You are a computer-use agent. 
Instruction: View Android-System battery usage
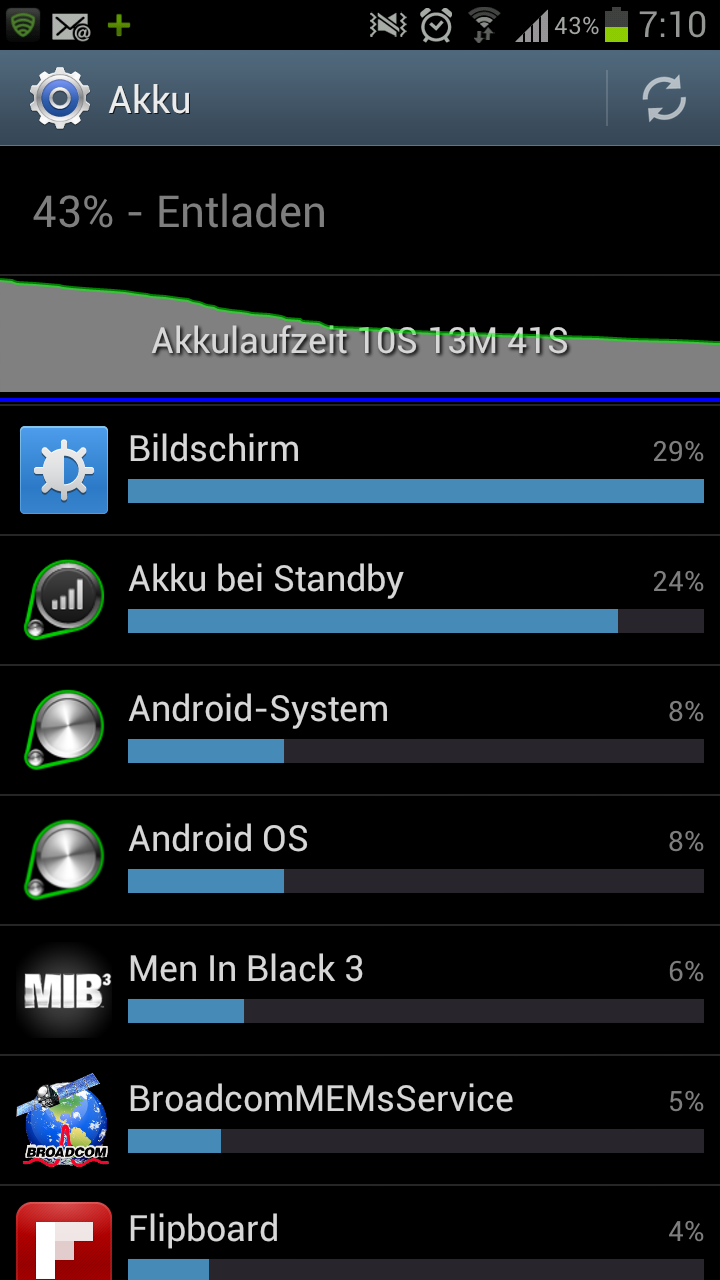click(x=360, y=730)
